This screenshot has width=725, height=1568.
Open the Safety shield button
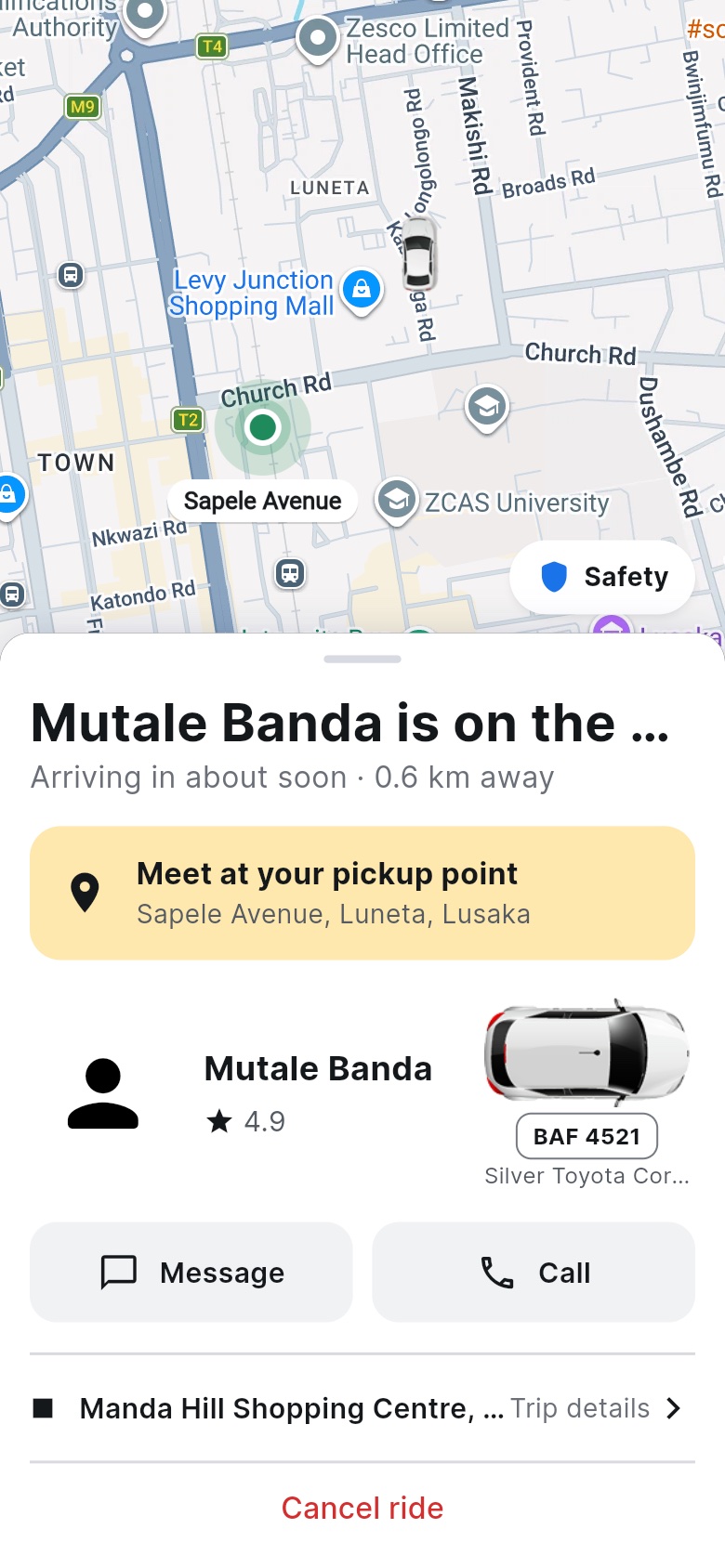[602, 577]
